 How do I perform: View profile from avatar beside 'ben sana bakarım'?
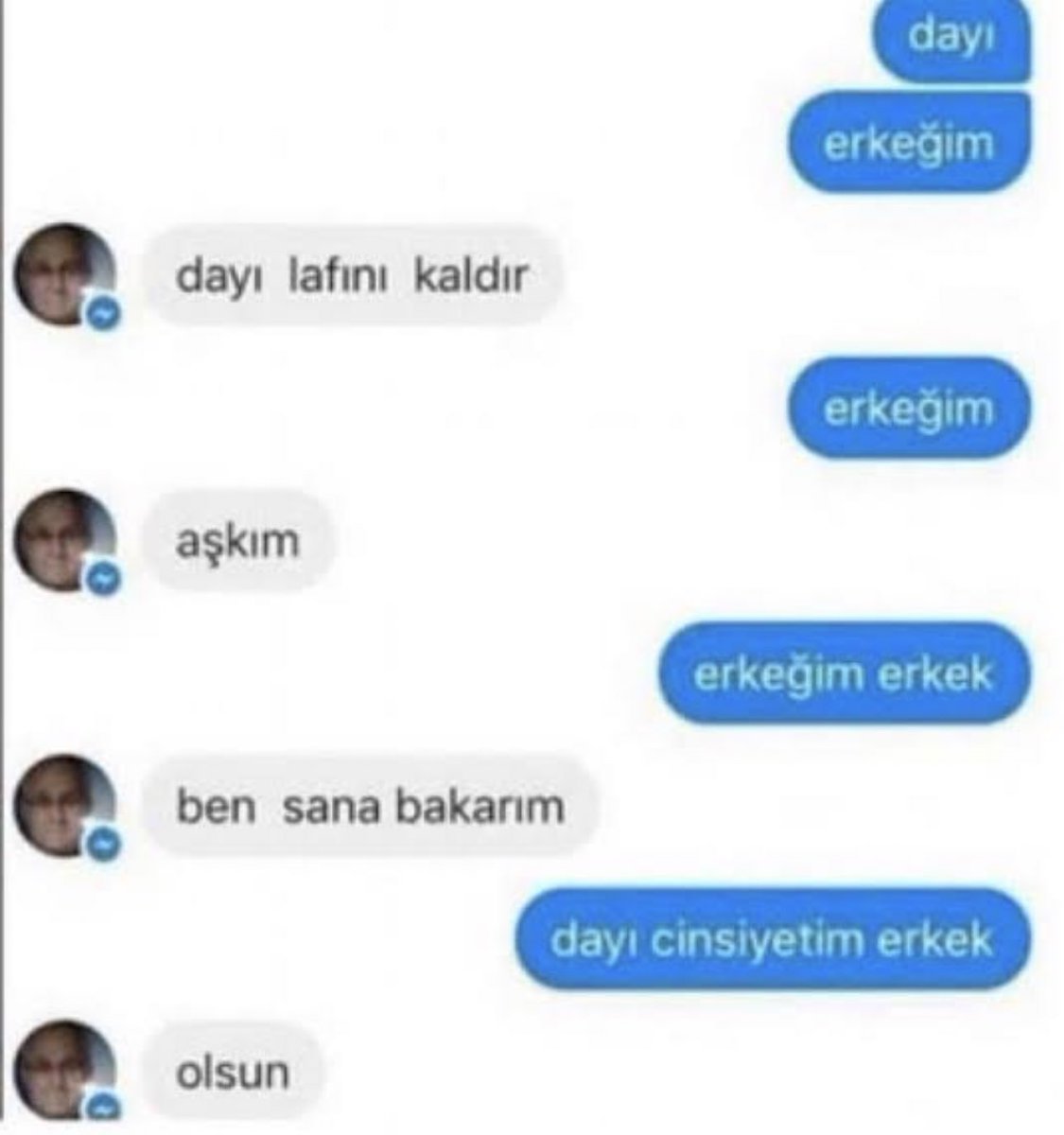coord(62,806)
